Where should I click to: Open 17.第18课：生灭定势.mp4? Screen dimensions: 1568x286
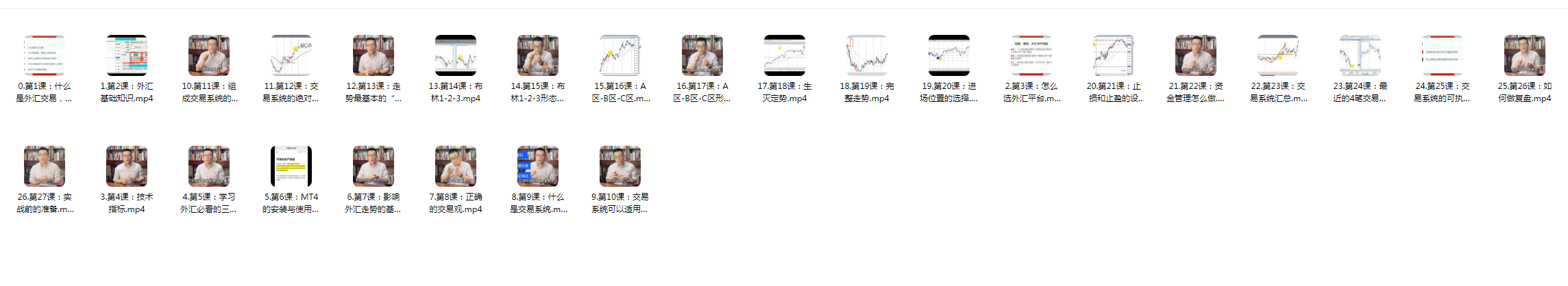(785, 56)
